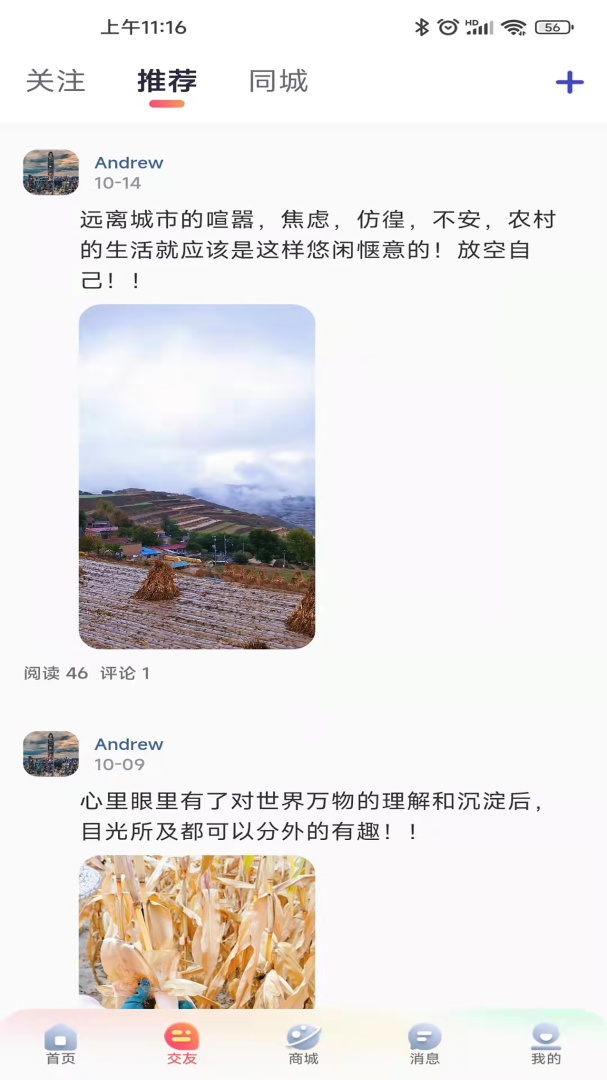Tap the plus icon to create post

569,82
